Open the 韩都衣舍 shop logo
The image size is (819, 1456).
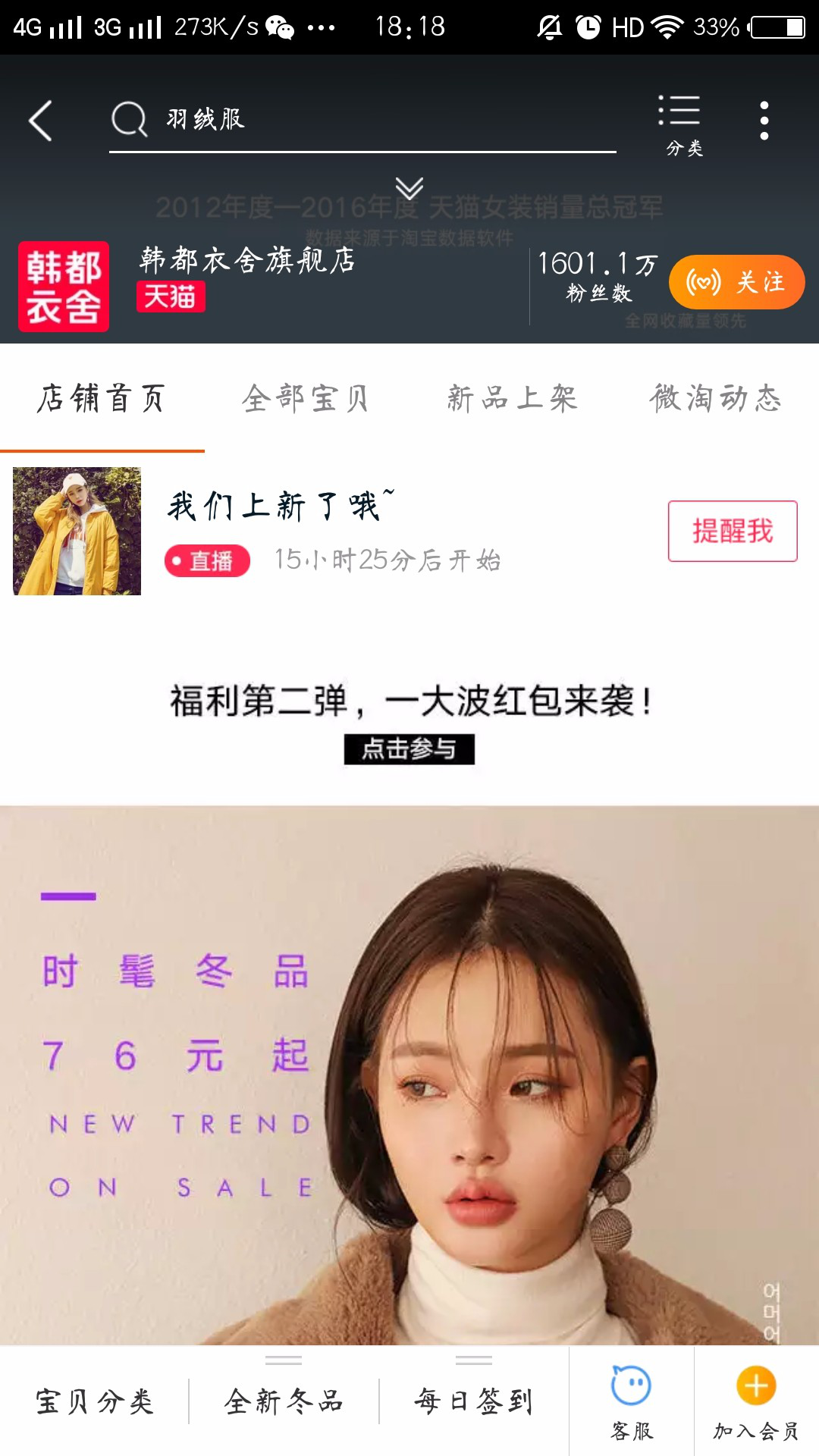pos(64,287)
